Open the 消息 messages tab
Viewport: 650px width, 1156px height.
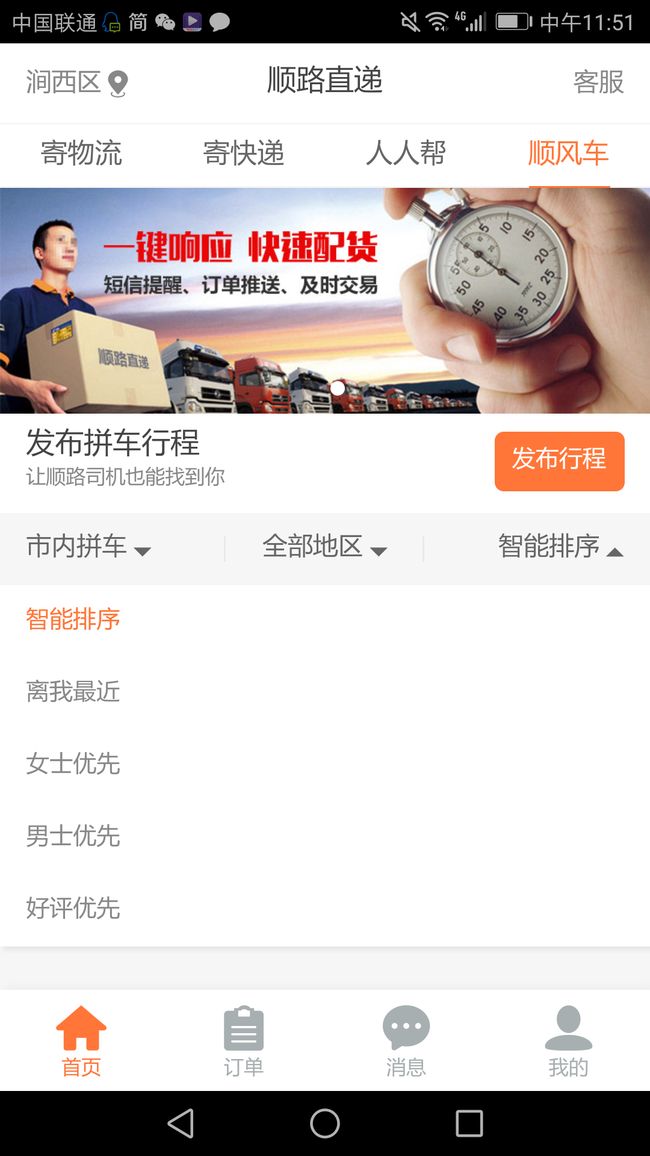click(406, 1041)
